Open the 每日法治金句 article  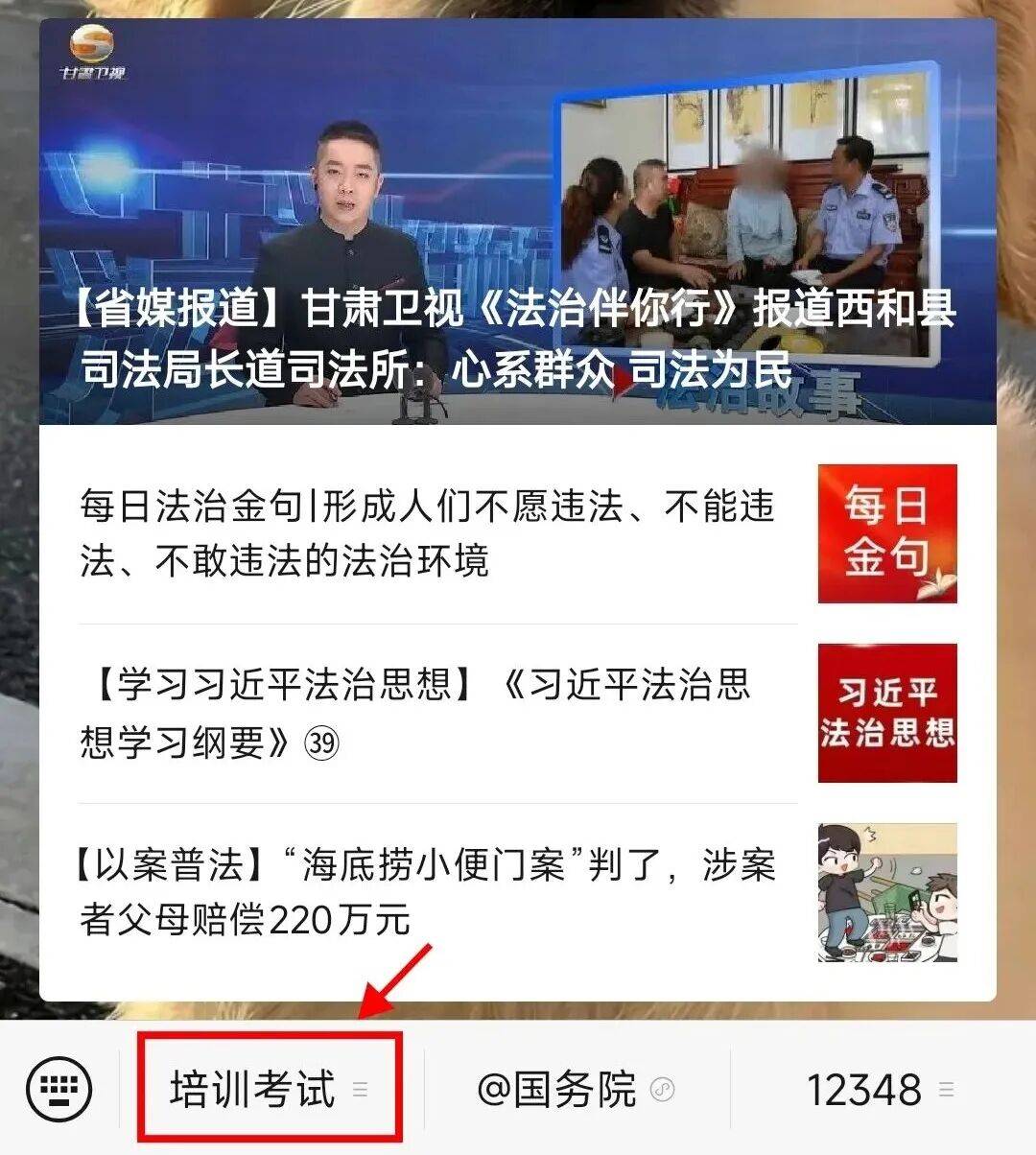point(427,533)
